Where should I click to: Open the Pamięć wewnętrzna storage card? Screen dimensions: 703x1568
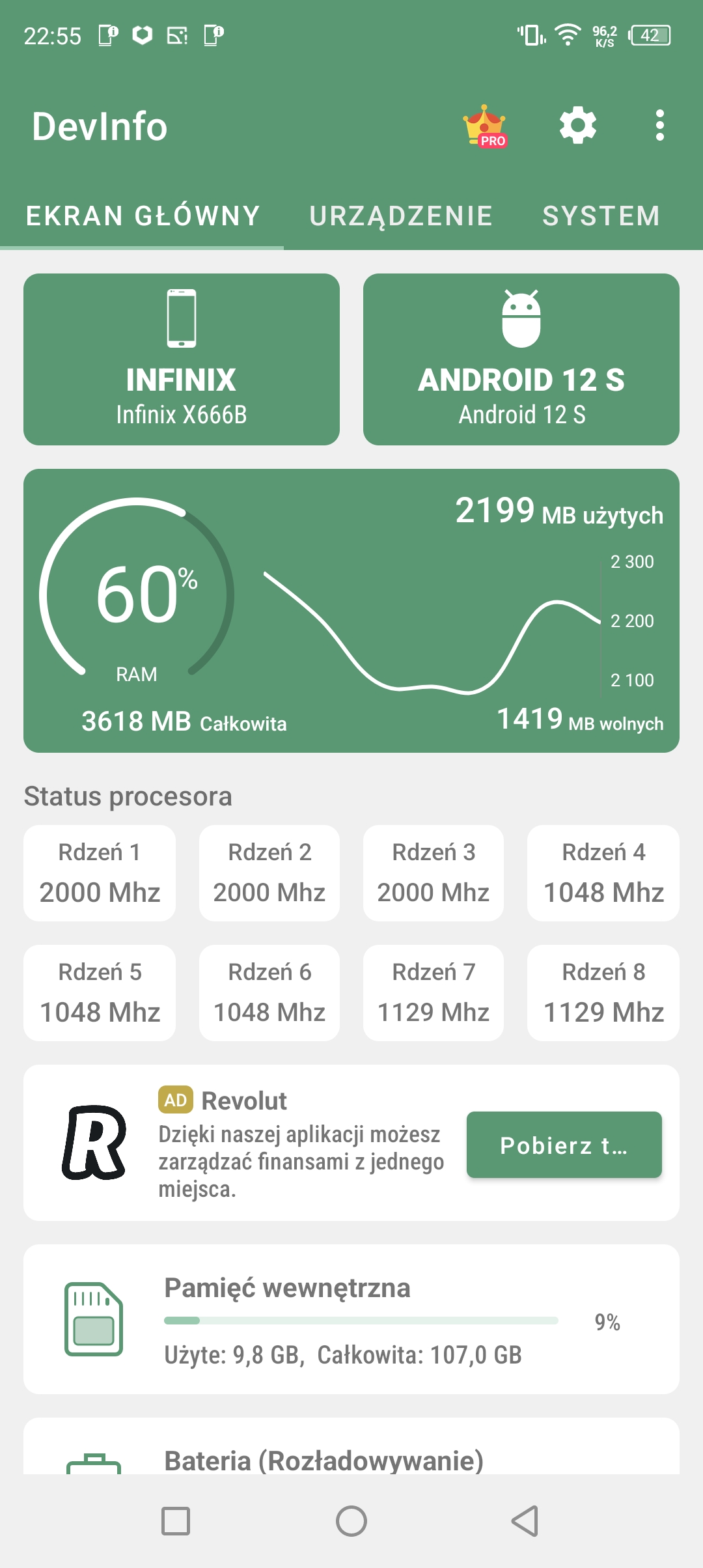(x=351, y=1319)
